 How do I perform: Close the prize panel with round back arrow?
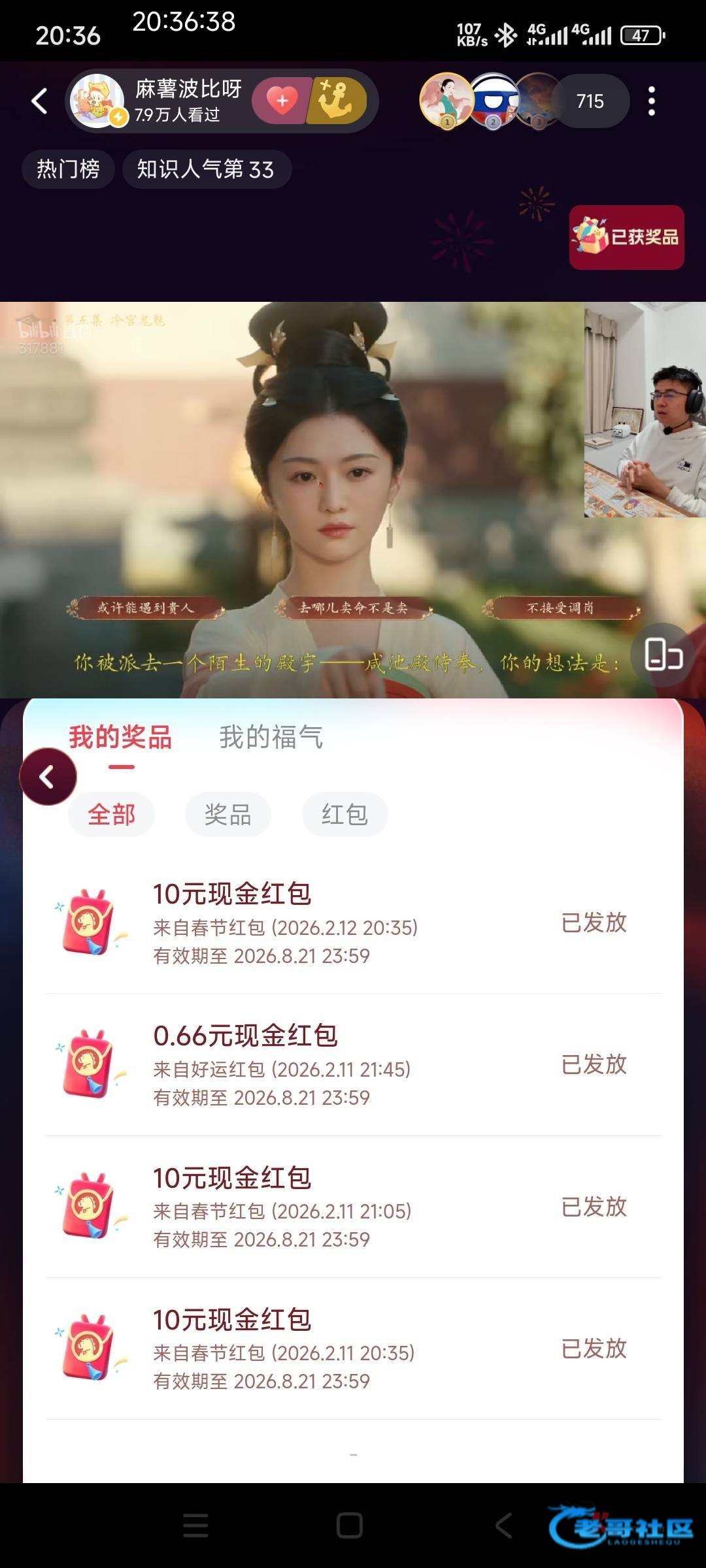(48, 777)
